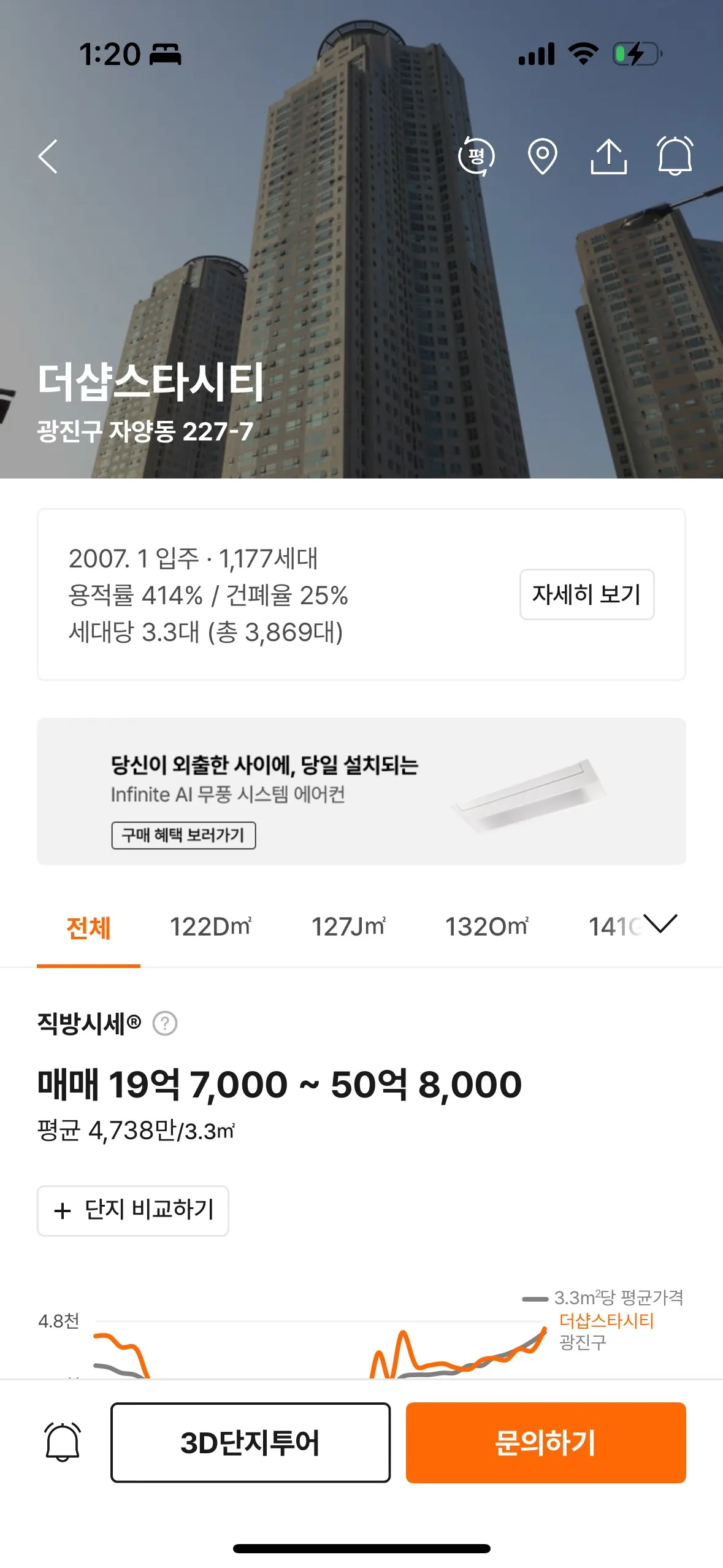Toggle the 평 unit conversion icon

click(476, 156)
